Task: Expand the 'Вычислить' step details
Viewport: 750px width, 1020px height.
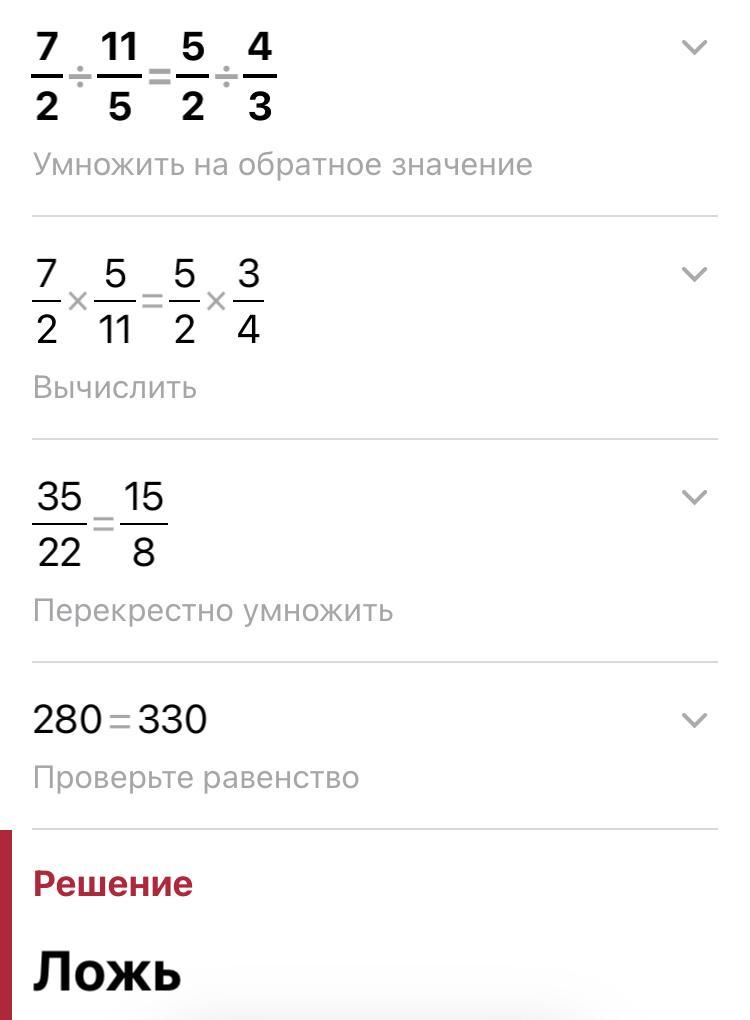Action: (694, 274)
